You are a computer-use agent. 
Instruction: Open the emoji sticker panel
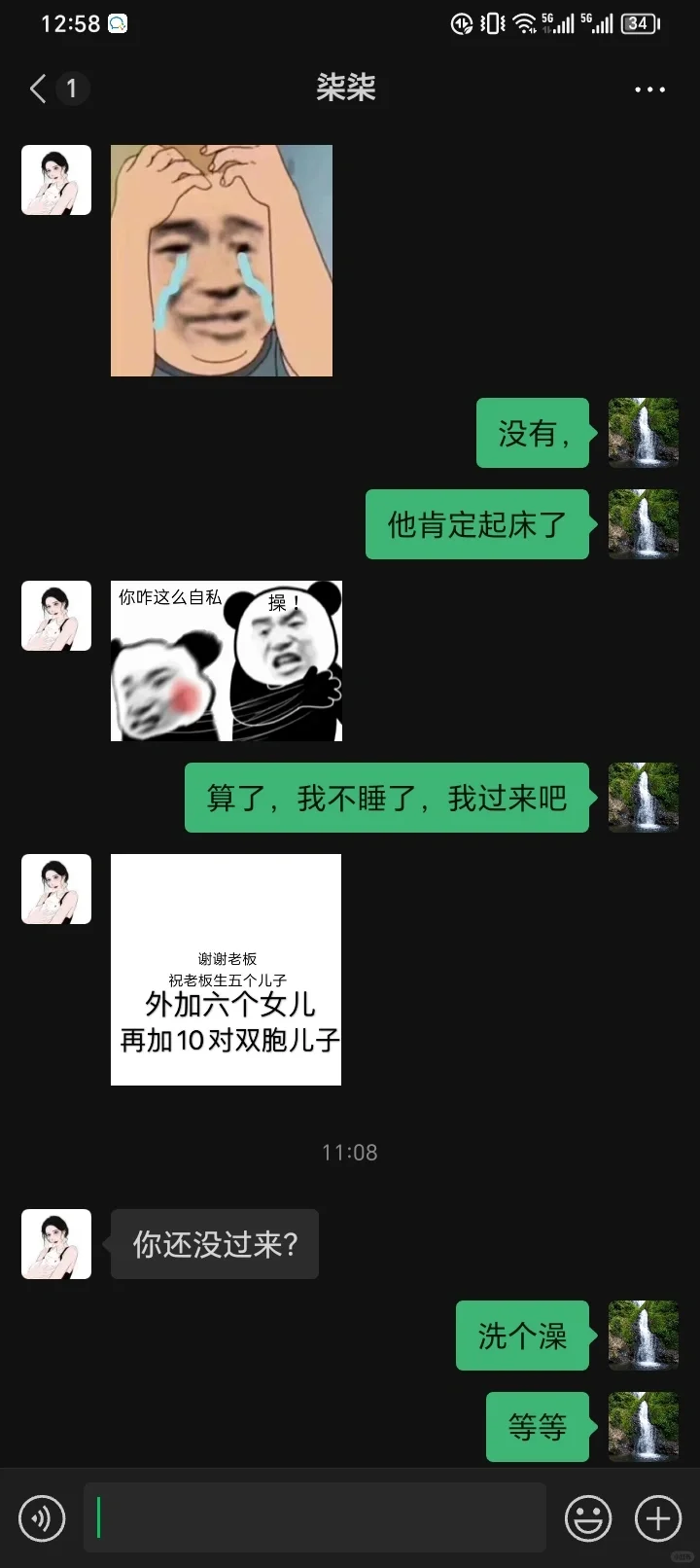click(x=588, y=1518)
